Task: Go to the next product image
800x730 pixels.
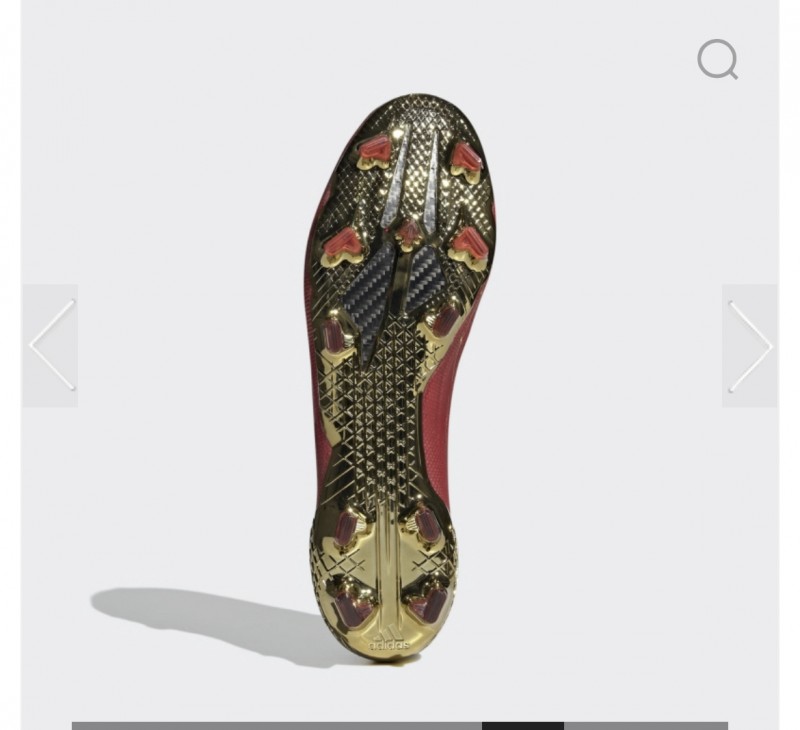Action: (749, 346)
